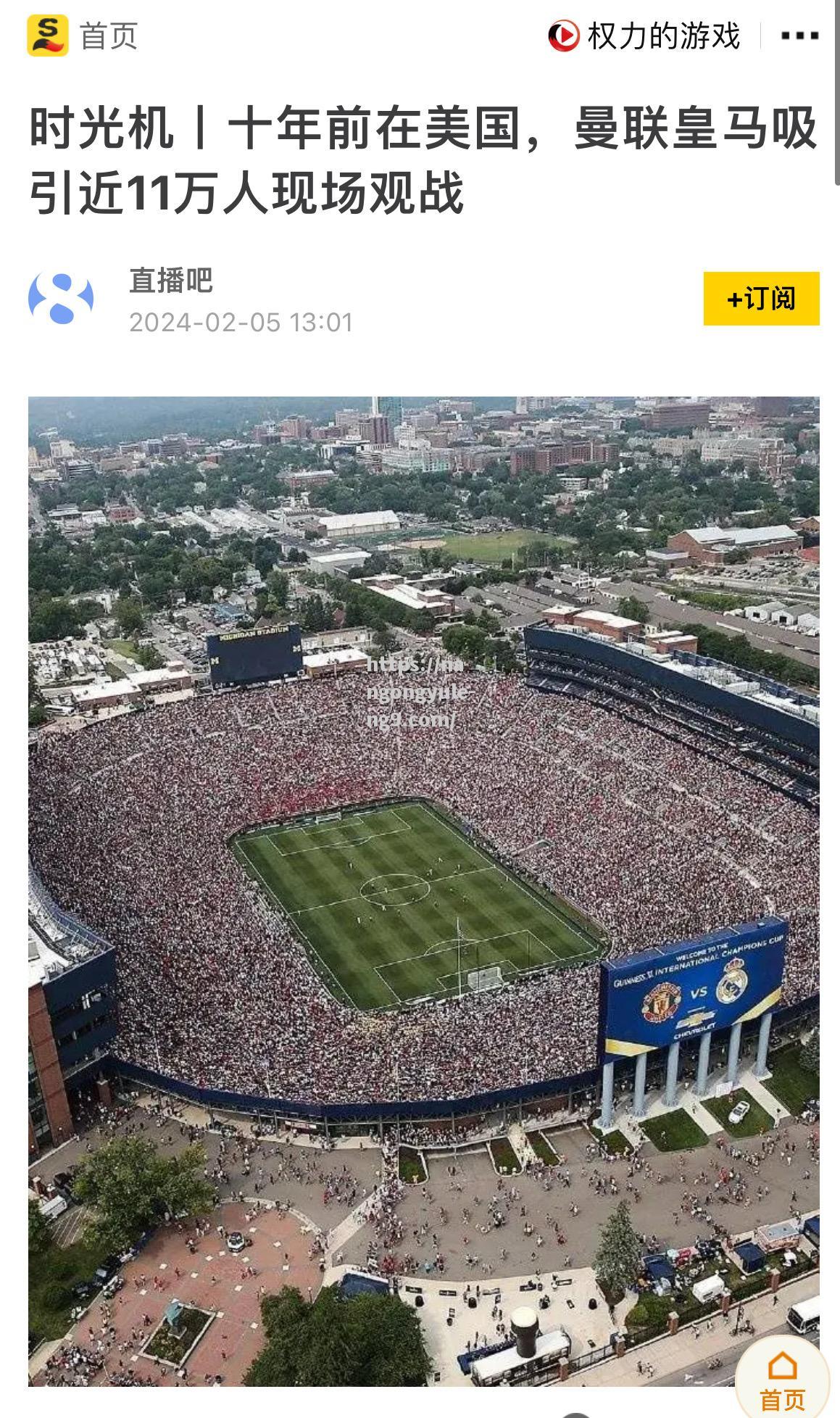View the Michigan Stadium photo full size

pyautogui.click(x=424, y=892)
